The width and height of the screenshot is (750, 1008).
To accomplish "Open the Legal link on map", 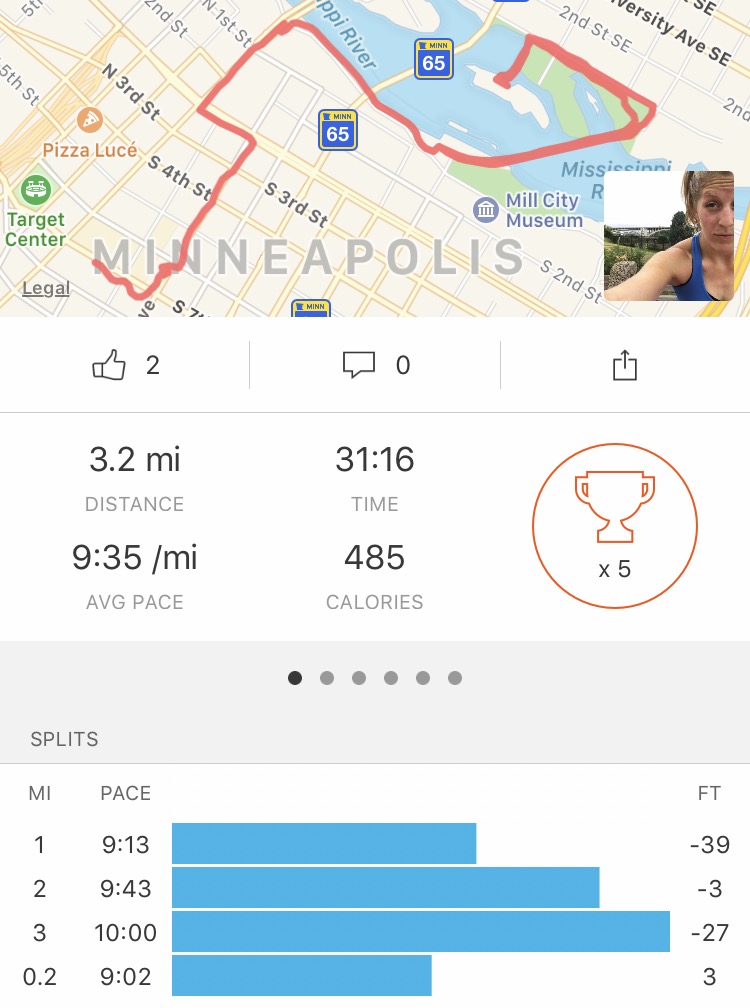I will (46, 288).
